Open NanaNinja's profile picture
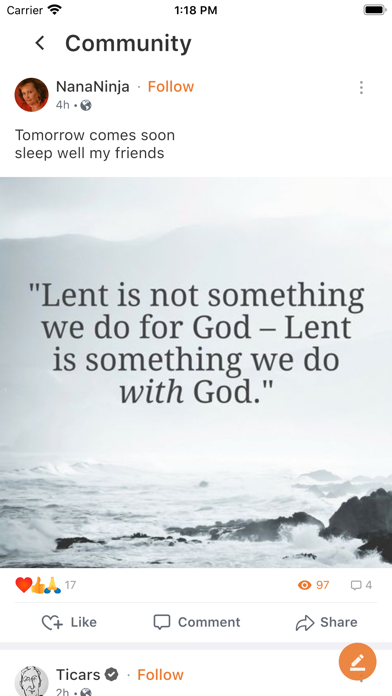 click(x=32, y=95)
